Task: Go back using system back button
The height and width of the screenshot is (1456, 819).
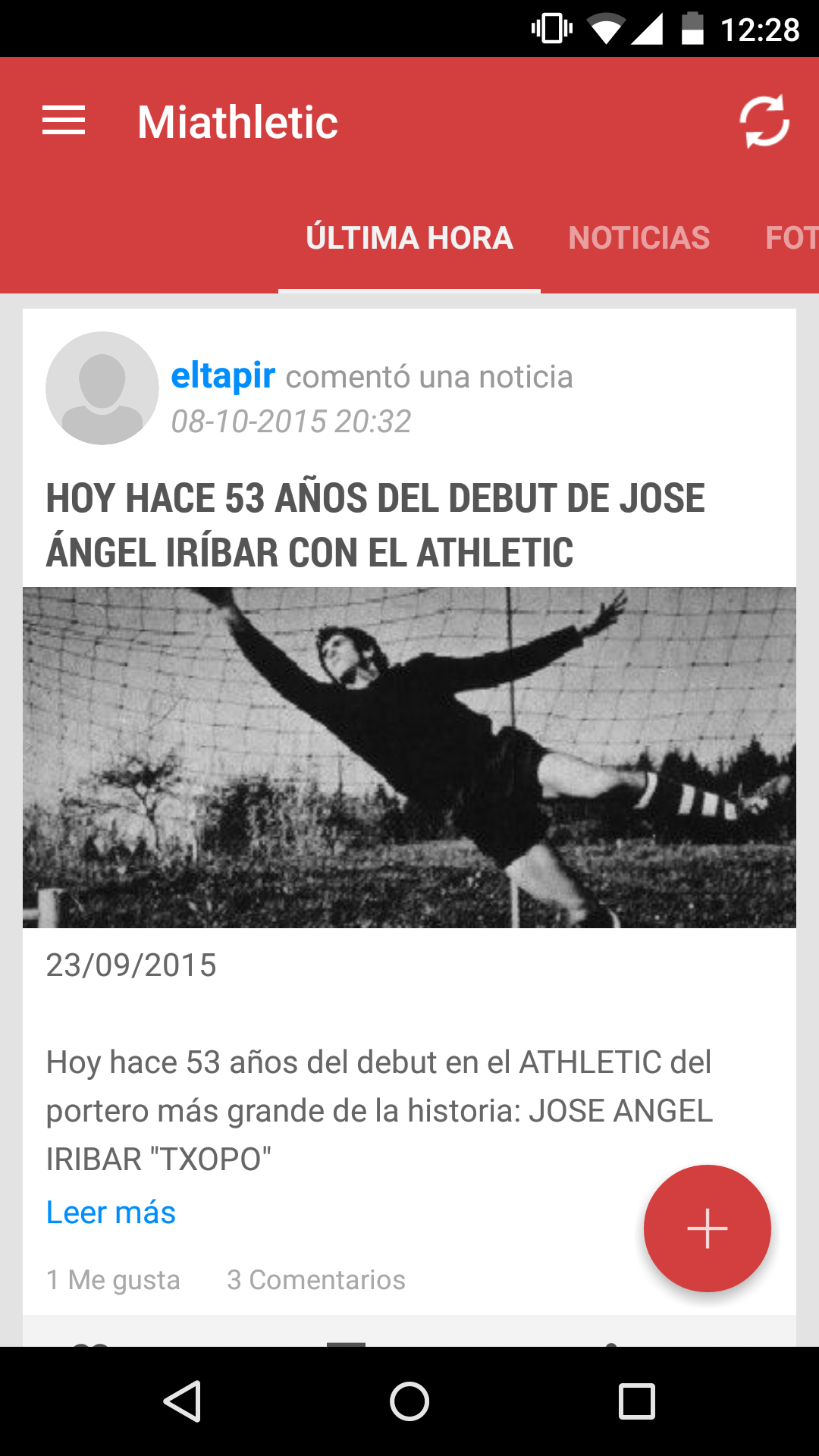Action: tap(182, 1401)
